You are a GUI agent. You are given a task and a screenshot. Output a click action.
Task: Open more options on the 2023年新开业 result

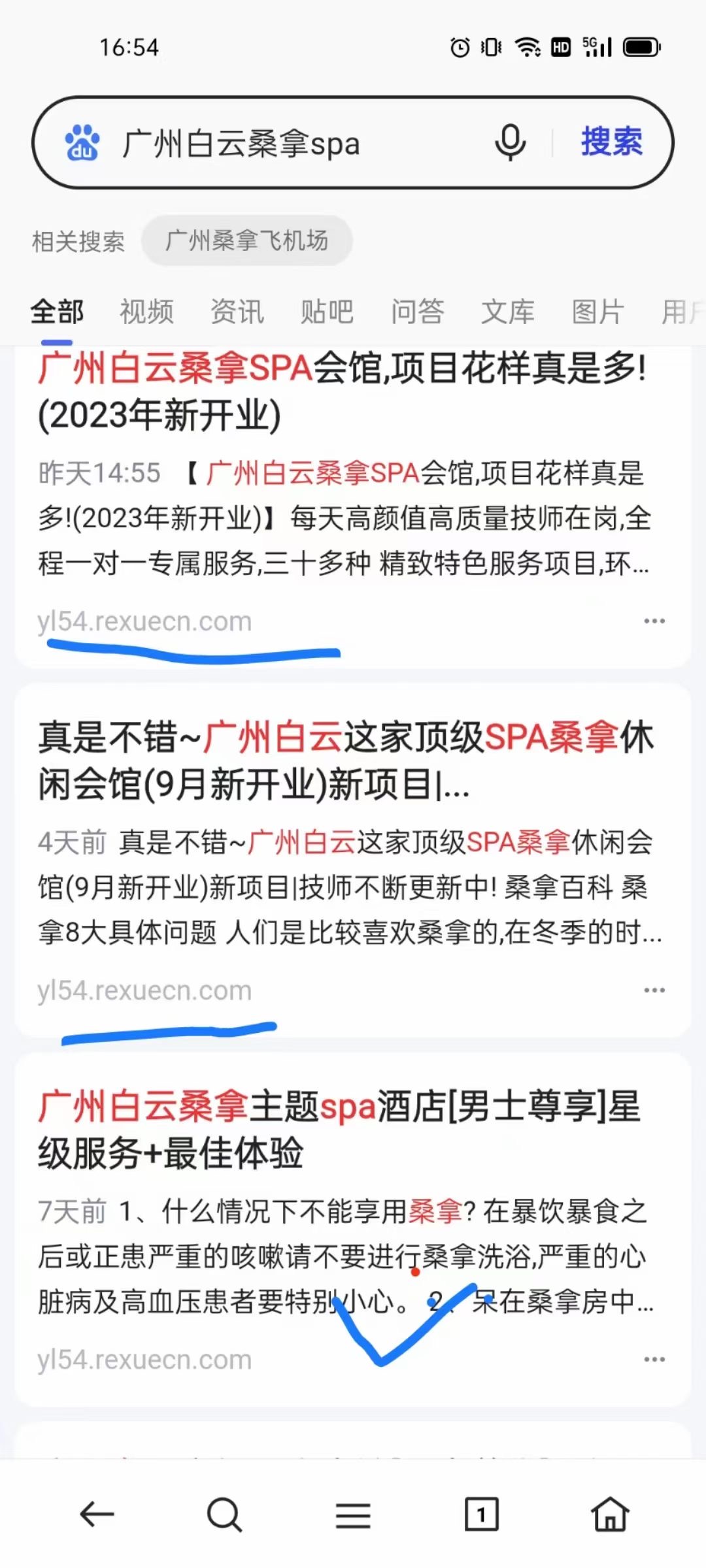coord(654,621)
